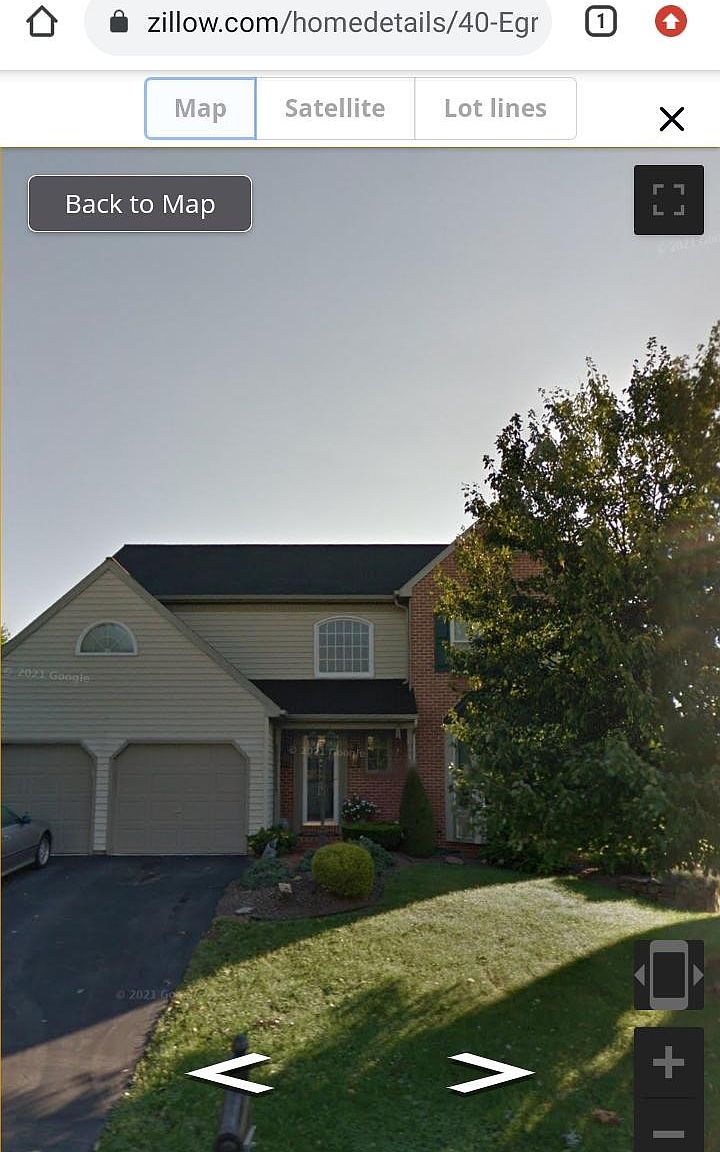Go to the browser home page
Image resolution: width=720 pixels, height=1152 pixels.
[x=41, y=22]
